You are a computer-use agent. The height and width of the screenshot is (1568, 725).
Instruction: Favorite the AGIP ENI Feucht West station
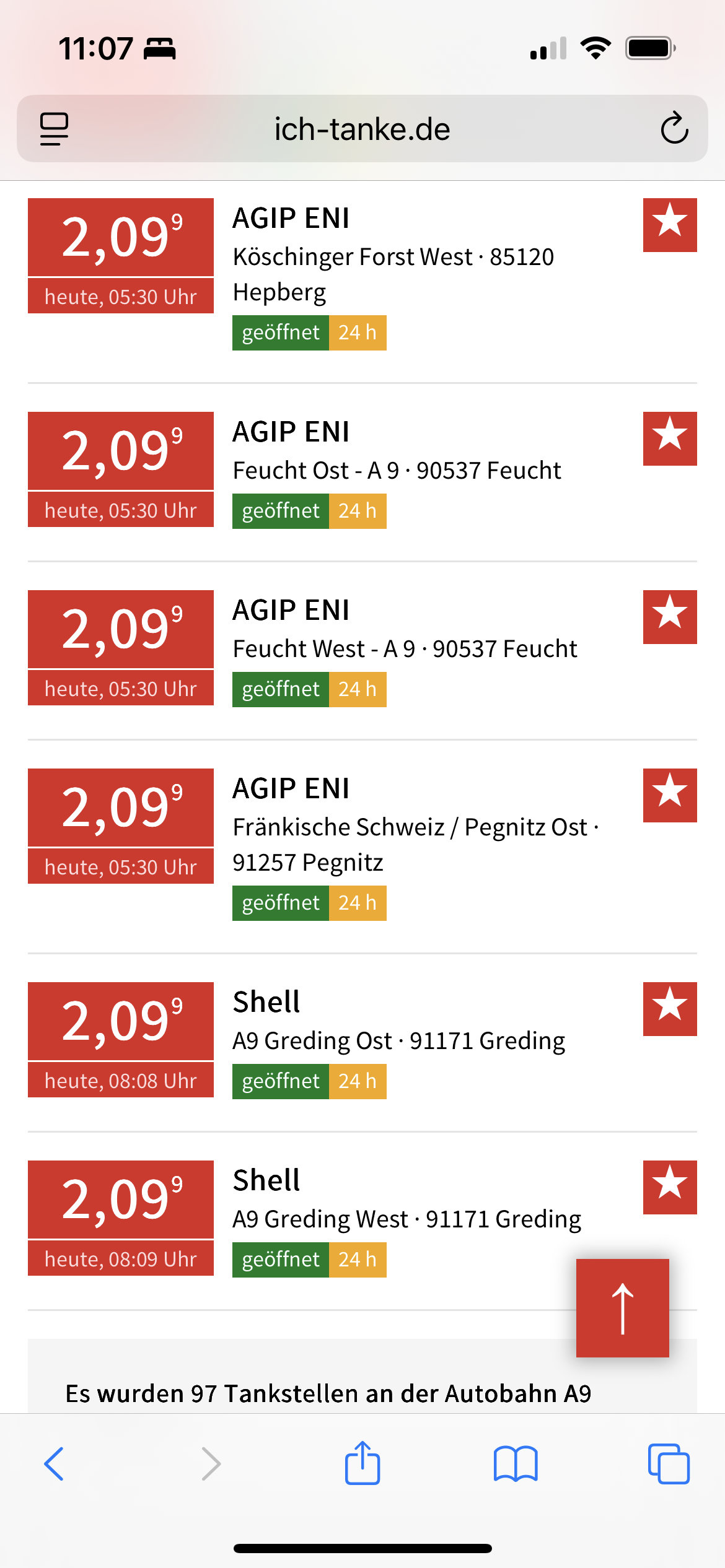click(670, 617)
